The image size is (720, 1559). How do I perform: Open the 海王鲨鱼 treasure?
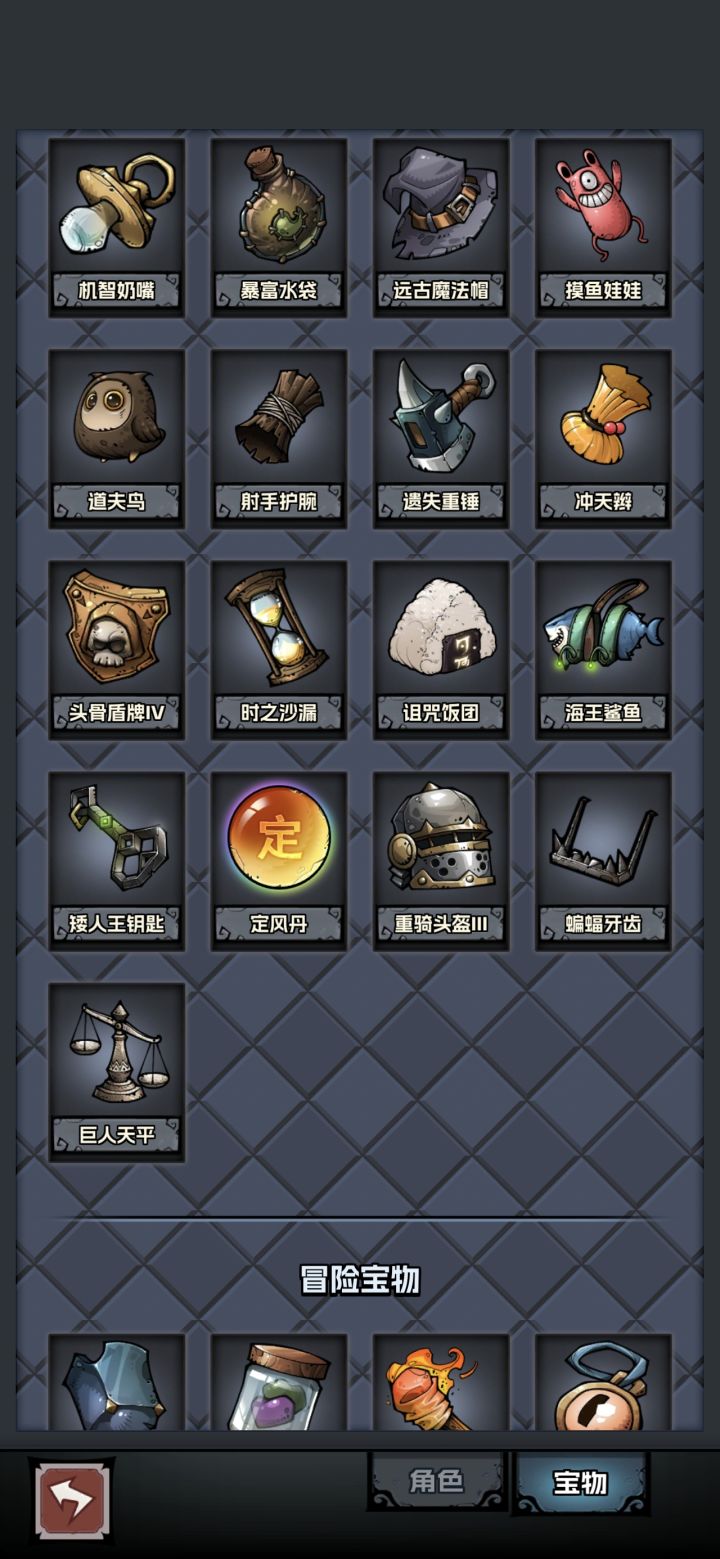point(603,650)
